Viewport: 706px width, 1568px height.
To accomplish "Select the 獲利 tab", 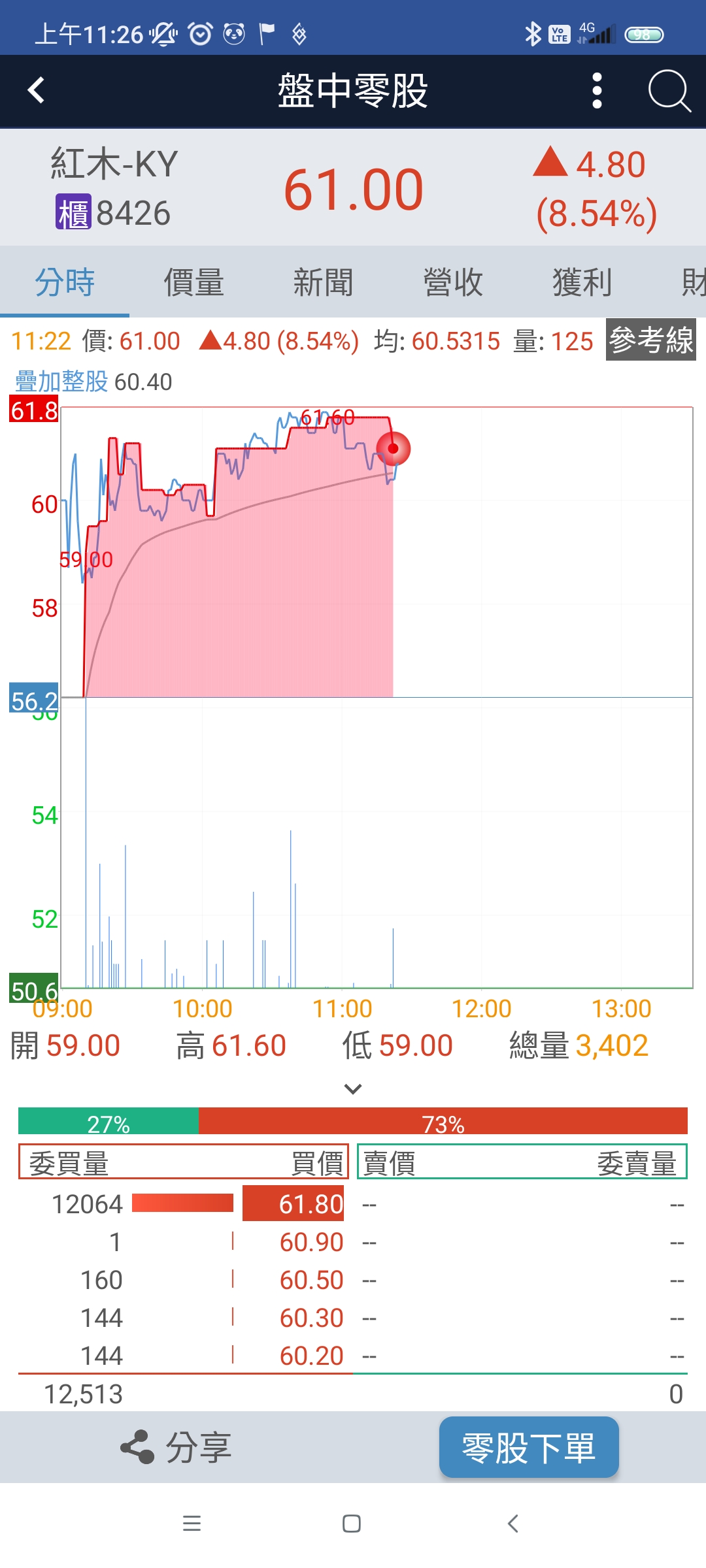I will pyautogui.click(x=582, y=283).
